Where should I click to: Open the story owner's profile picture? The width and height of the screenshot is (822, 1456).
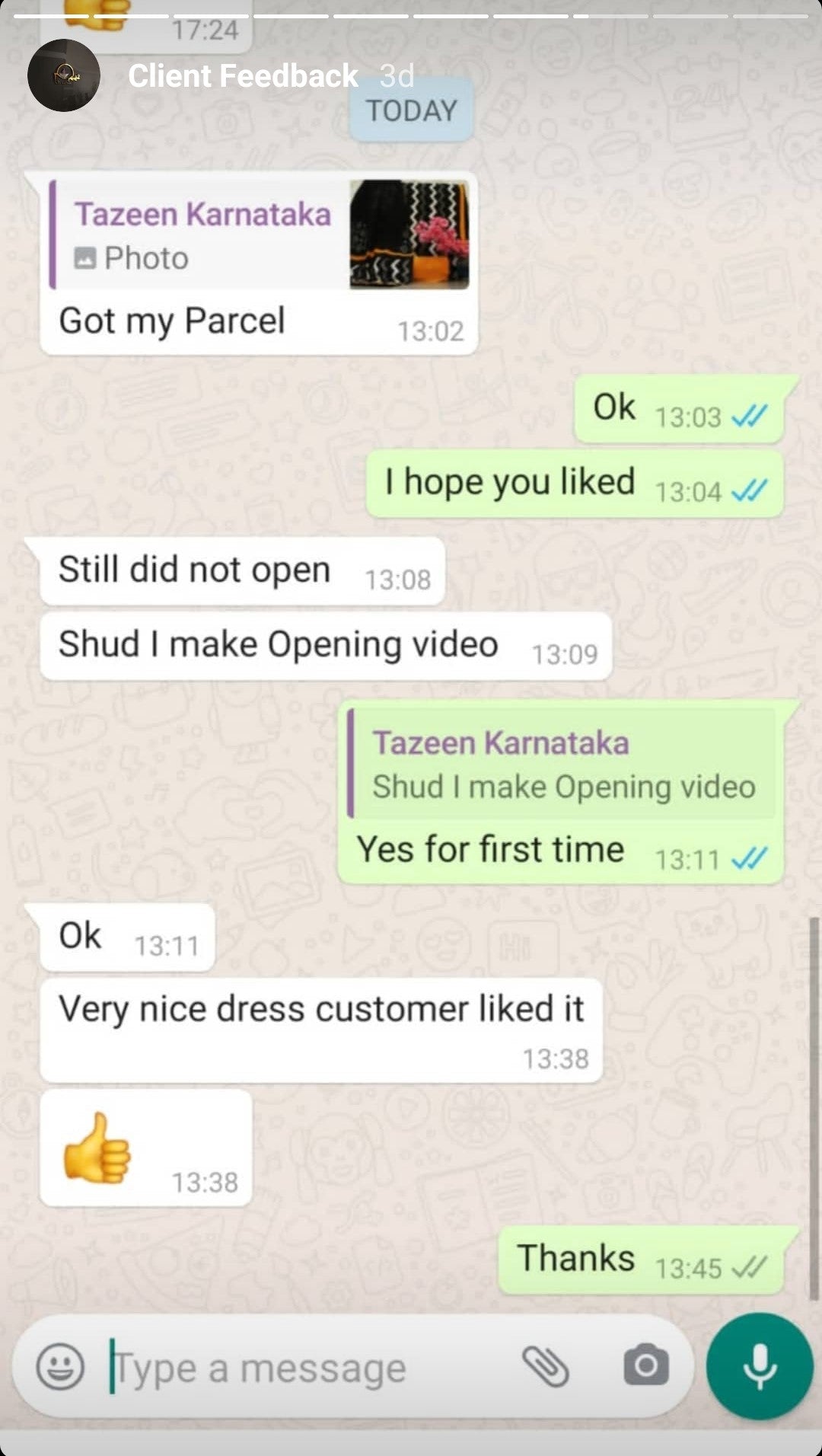[x=64, y=75]
